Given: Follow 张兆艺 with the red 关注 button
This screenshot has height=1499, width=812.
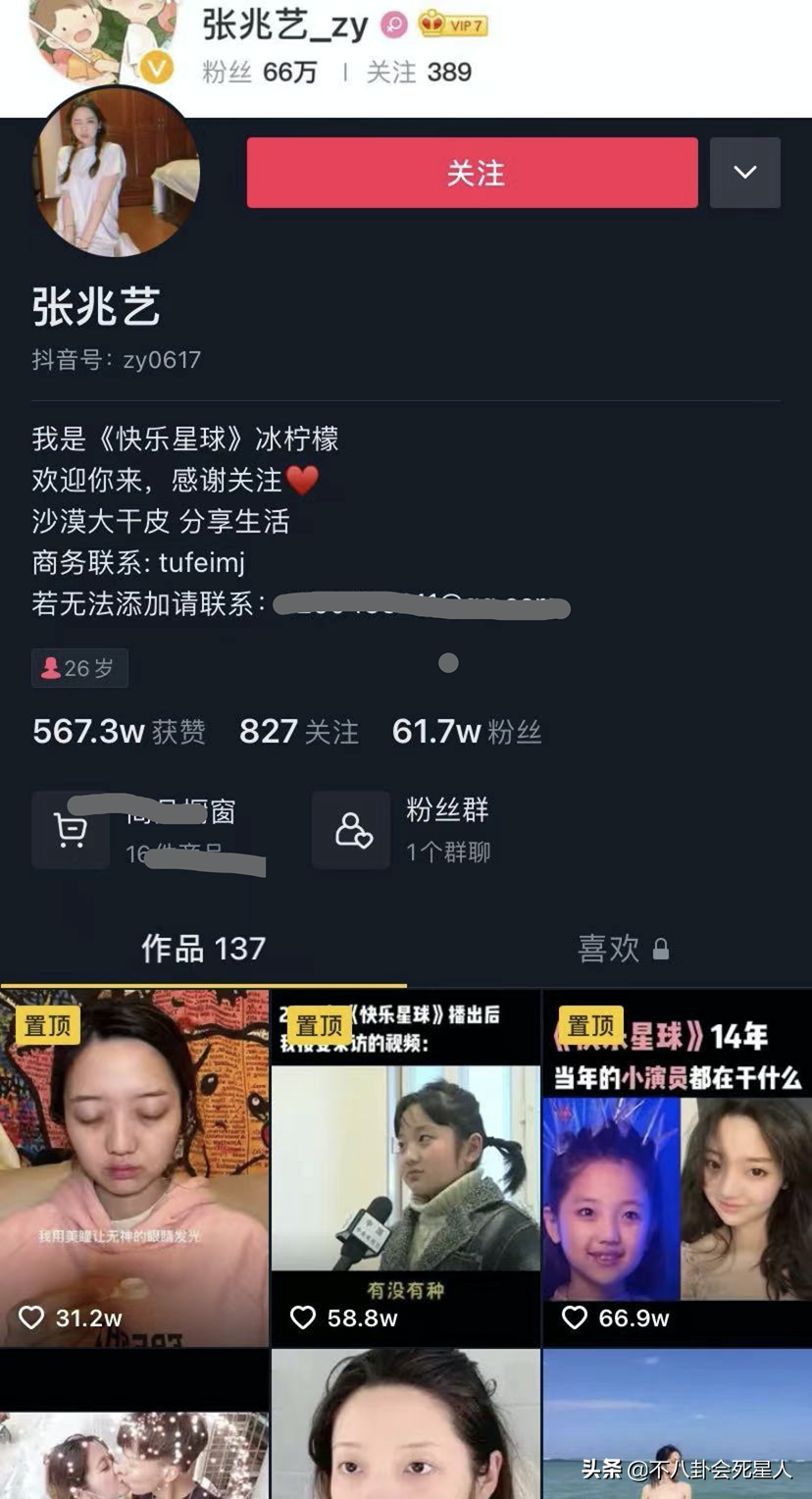Looking at the screenshot, I should coord(472,173).
